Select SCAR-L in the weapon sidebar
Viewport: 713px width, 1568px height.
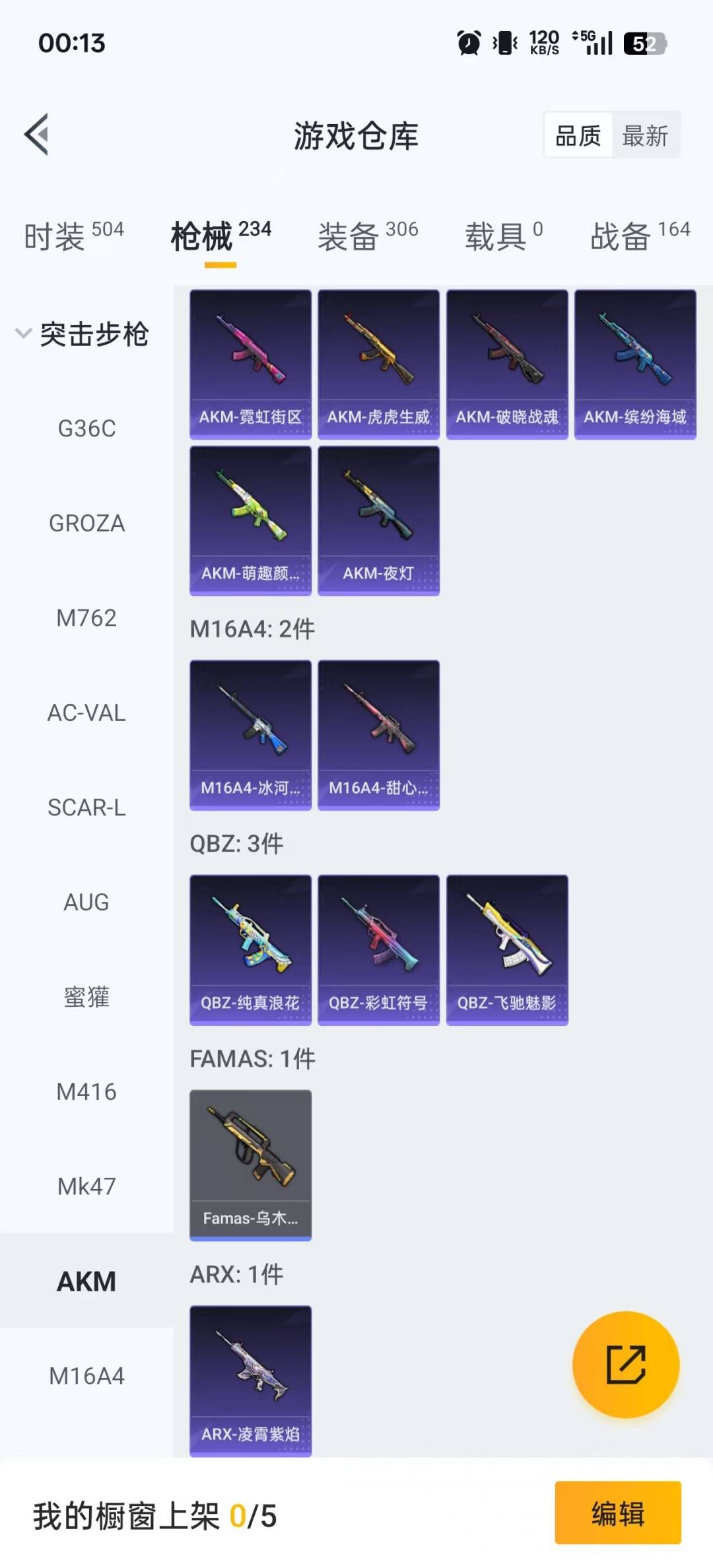point(86,807)
